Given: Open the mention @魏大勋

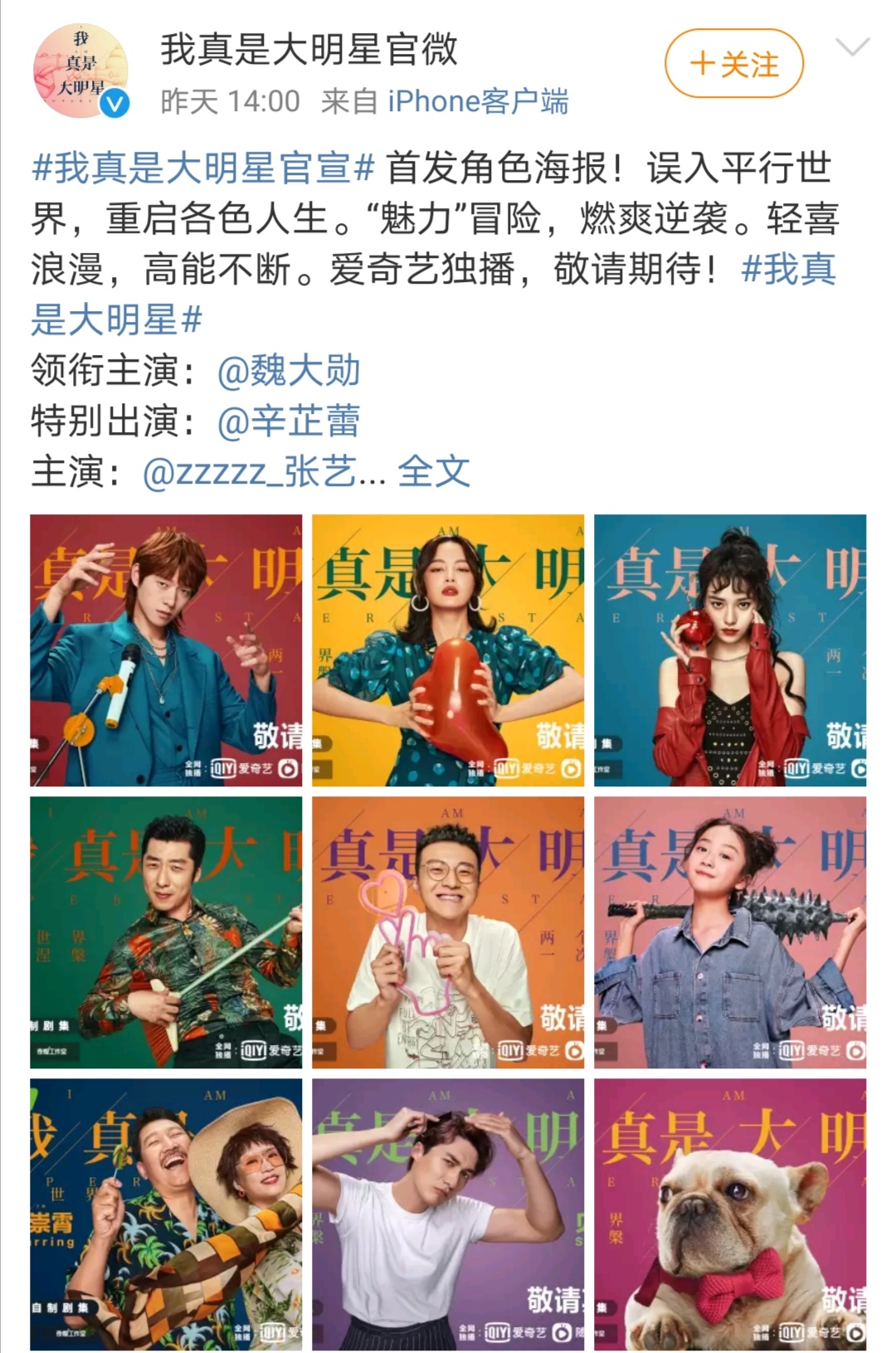Looking at the screenshot, I should point(288,370).
